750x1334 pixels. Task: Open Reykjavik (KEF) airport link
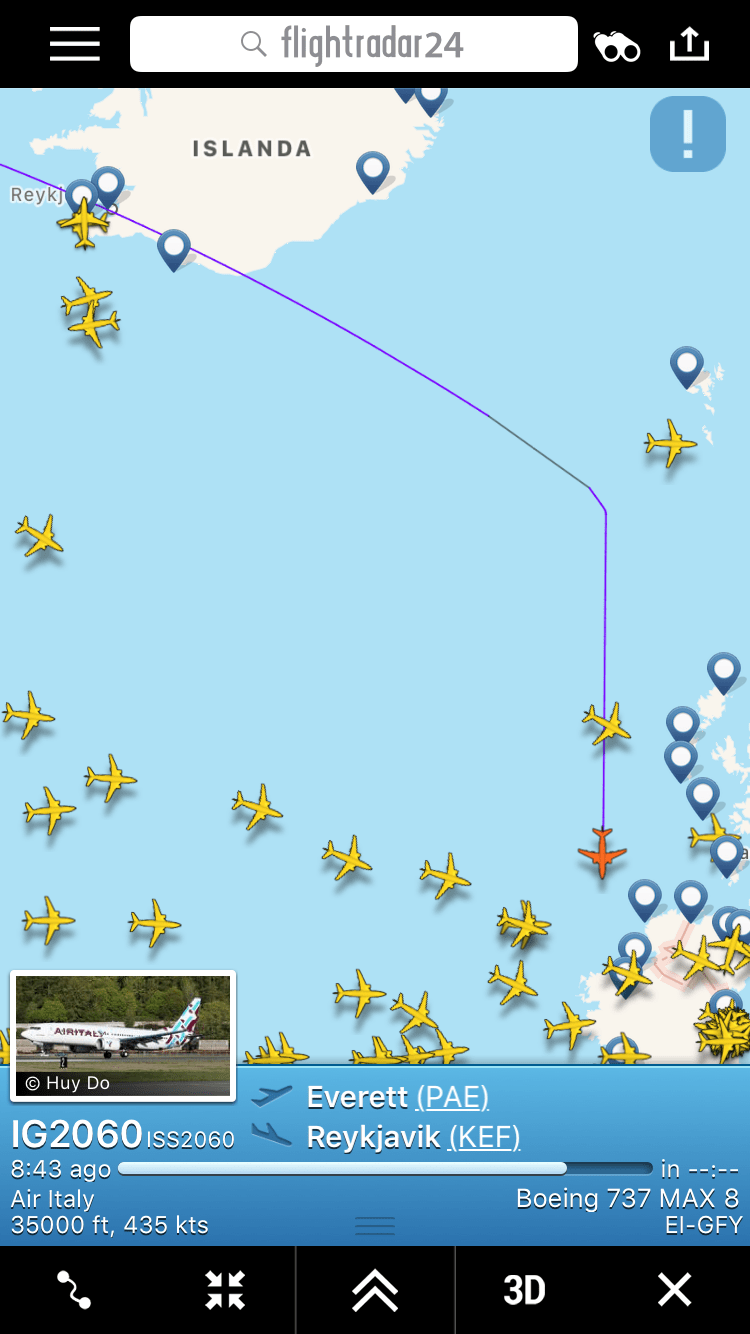pyautogui.click(x=484, y=1137)
